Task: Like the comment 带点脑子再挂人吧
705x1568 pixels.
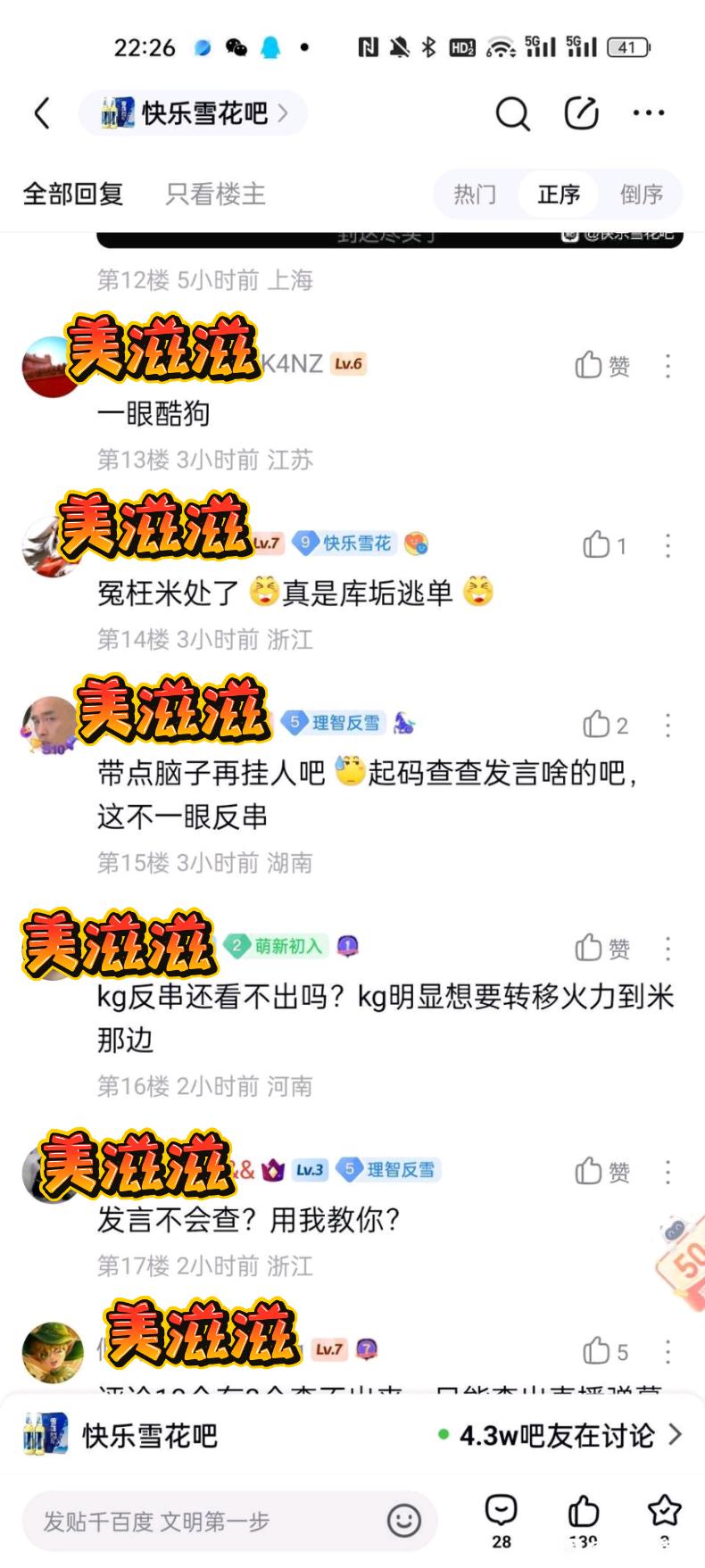Action: tap(605, 724)
